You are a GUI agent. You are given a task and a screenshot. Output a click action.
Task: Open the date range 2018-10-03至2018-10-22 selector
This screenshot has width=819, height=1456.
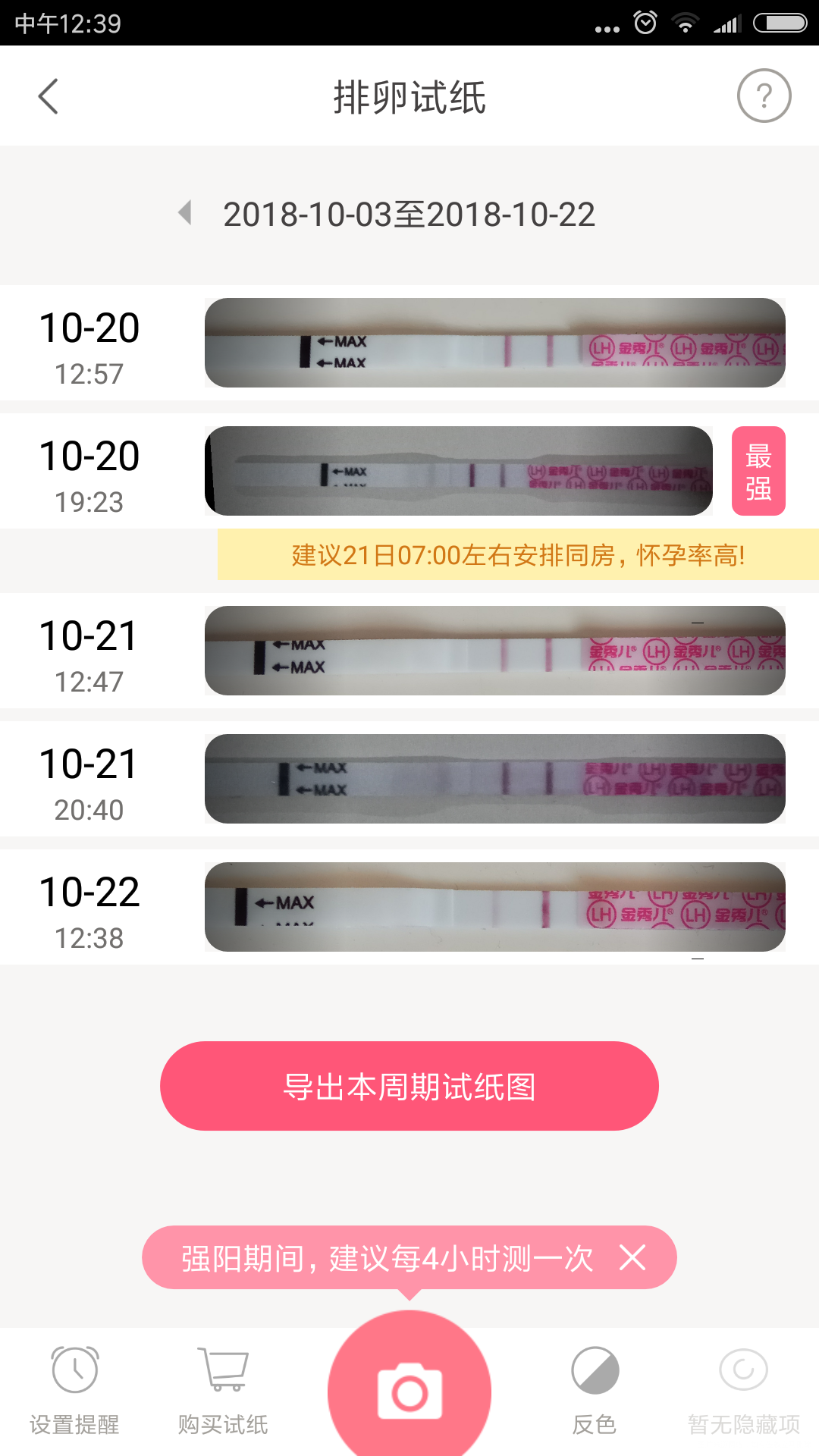409,213
